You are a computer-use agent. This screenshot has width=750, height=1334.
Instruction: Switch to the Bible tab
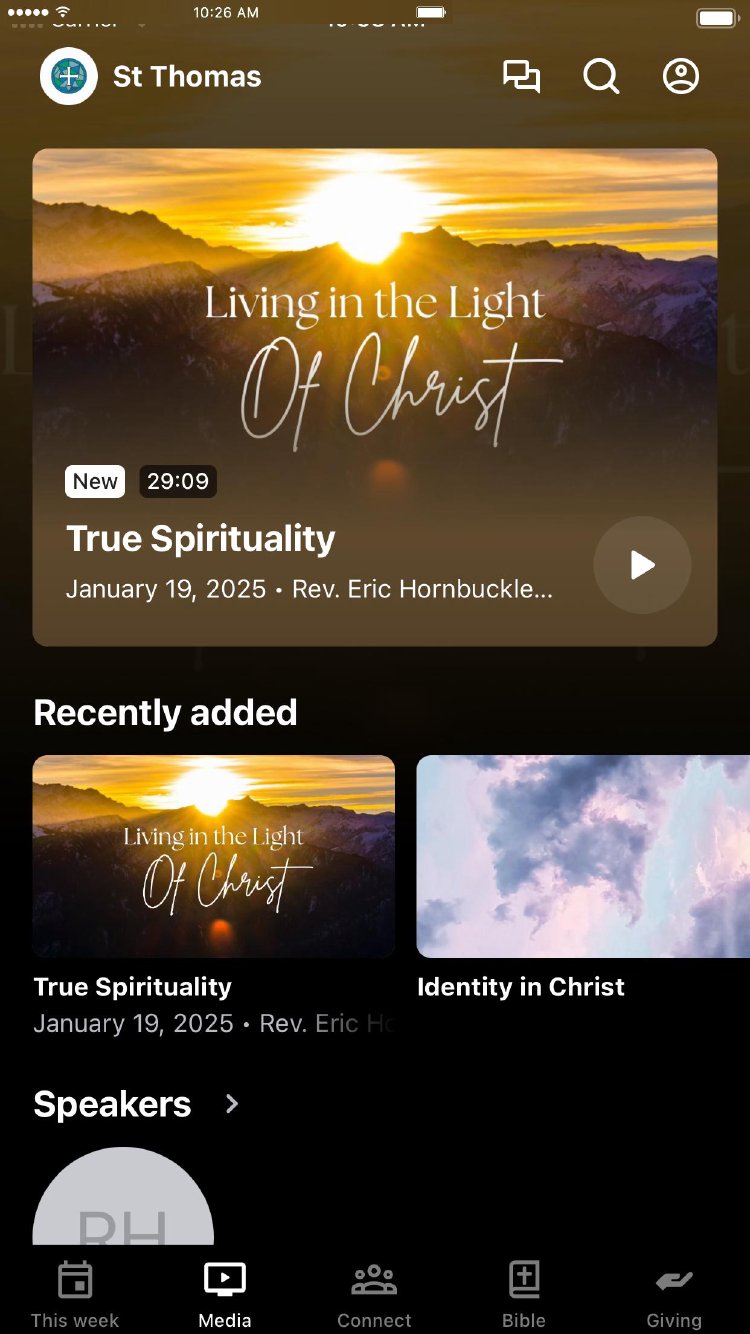click(524, 1294)
